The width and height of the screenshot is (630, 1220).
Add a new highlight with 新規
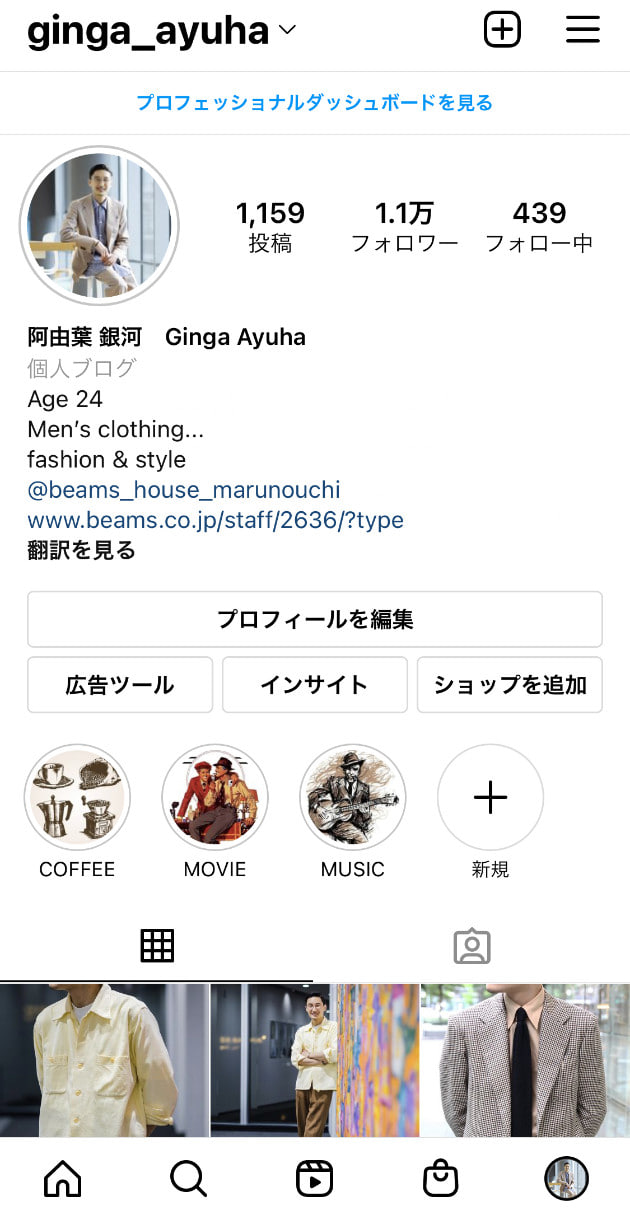coord(490,797)
